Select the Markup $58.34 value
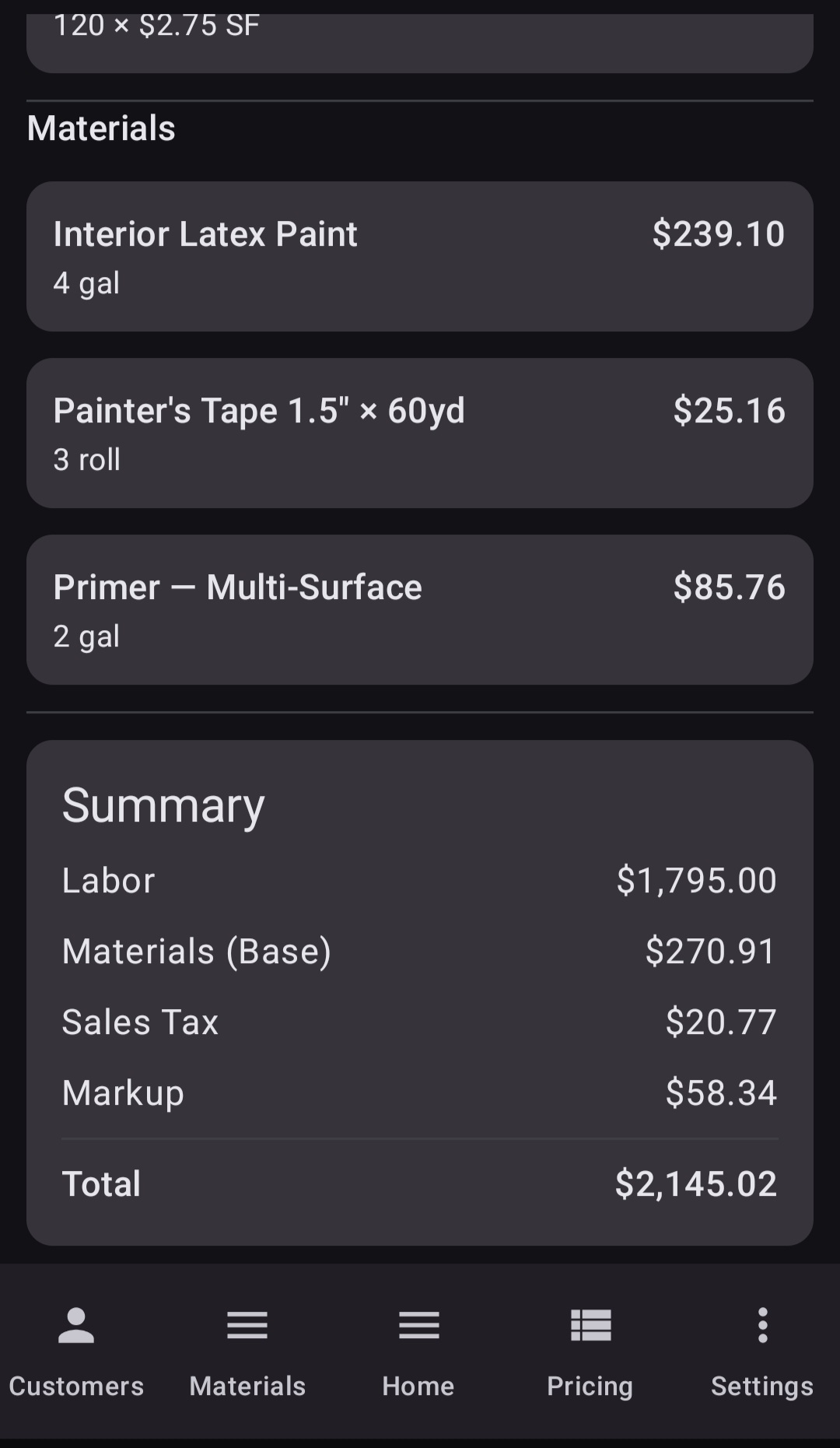This screenshot has width=840, height=1448. click(722, 1092)
